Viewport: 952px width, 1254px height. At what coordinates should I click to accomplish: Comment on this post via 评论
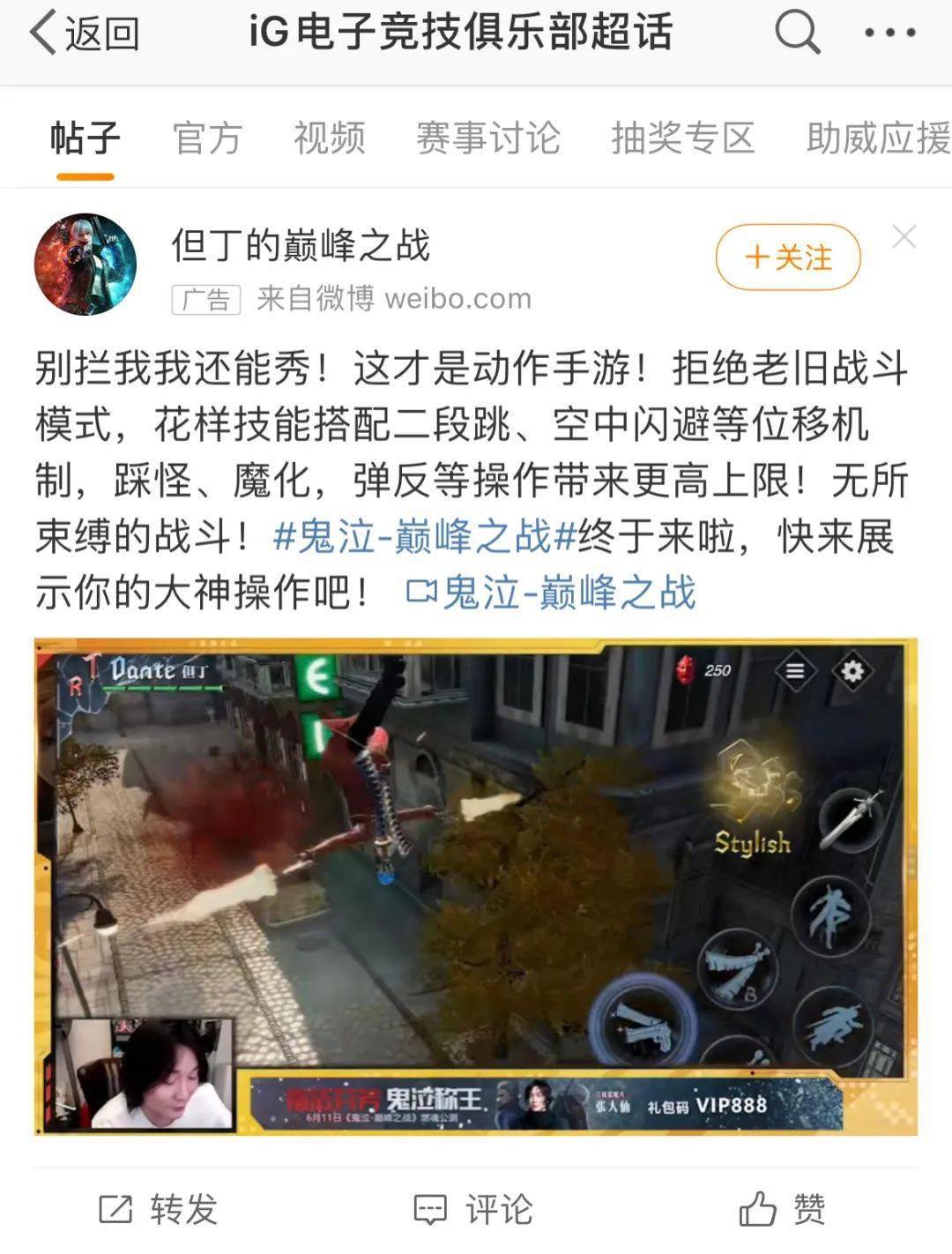[474, 1209]
